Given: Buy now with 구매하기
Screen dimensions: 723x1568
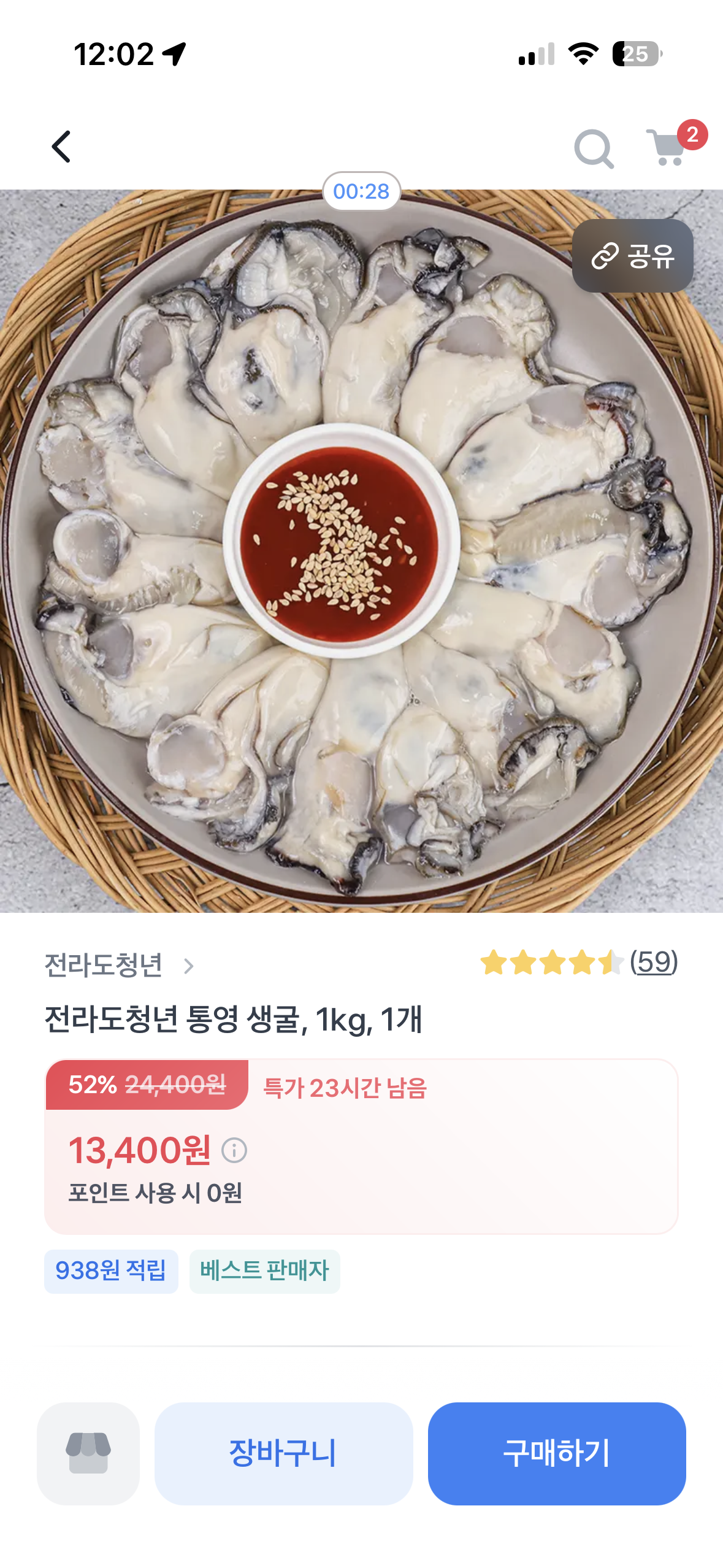Looking at the screenshot, I should pos(557,1453).
